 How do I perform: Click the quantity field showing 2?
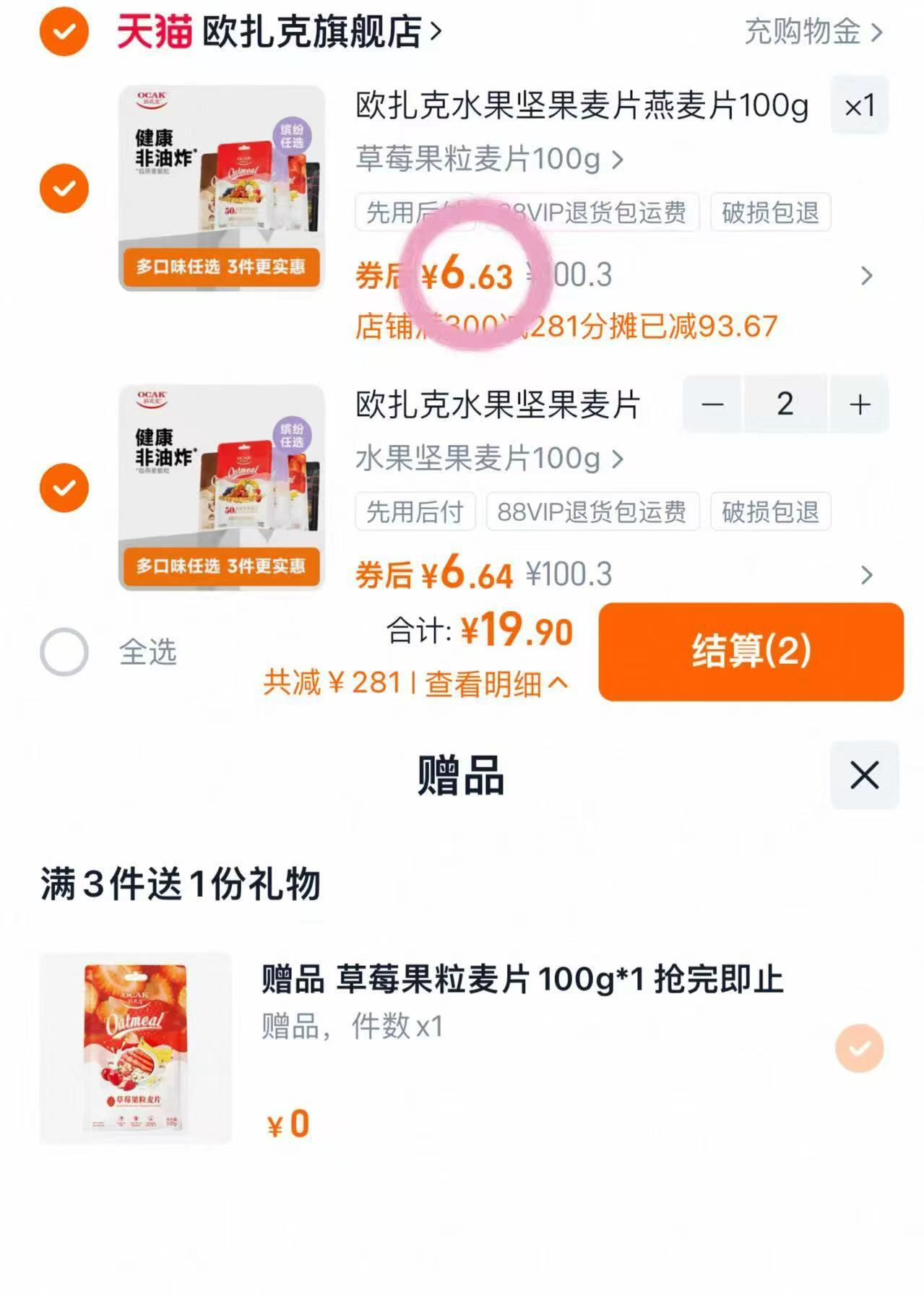[x=785, y=405]
